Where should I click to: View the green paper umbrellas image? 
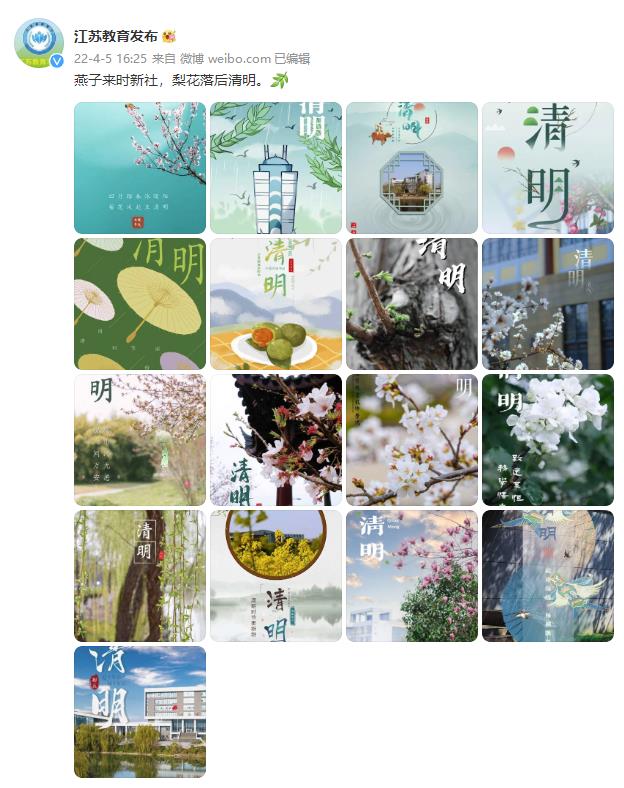point(140,304)
